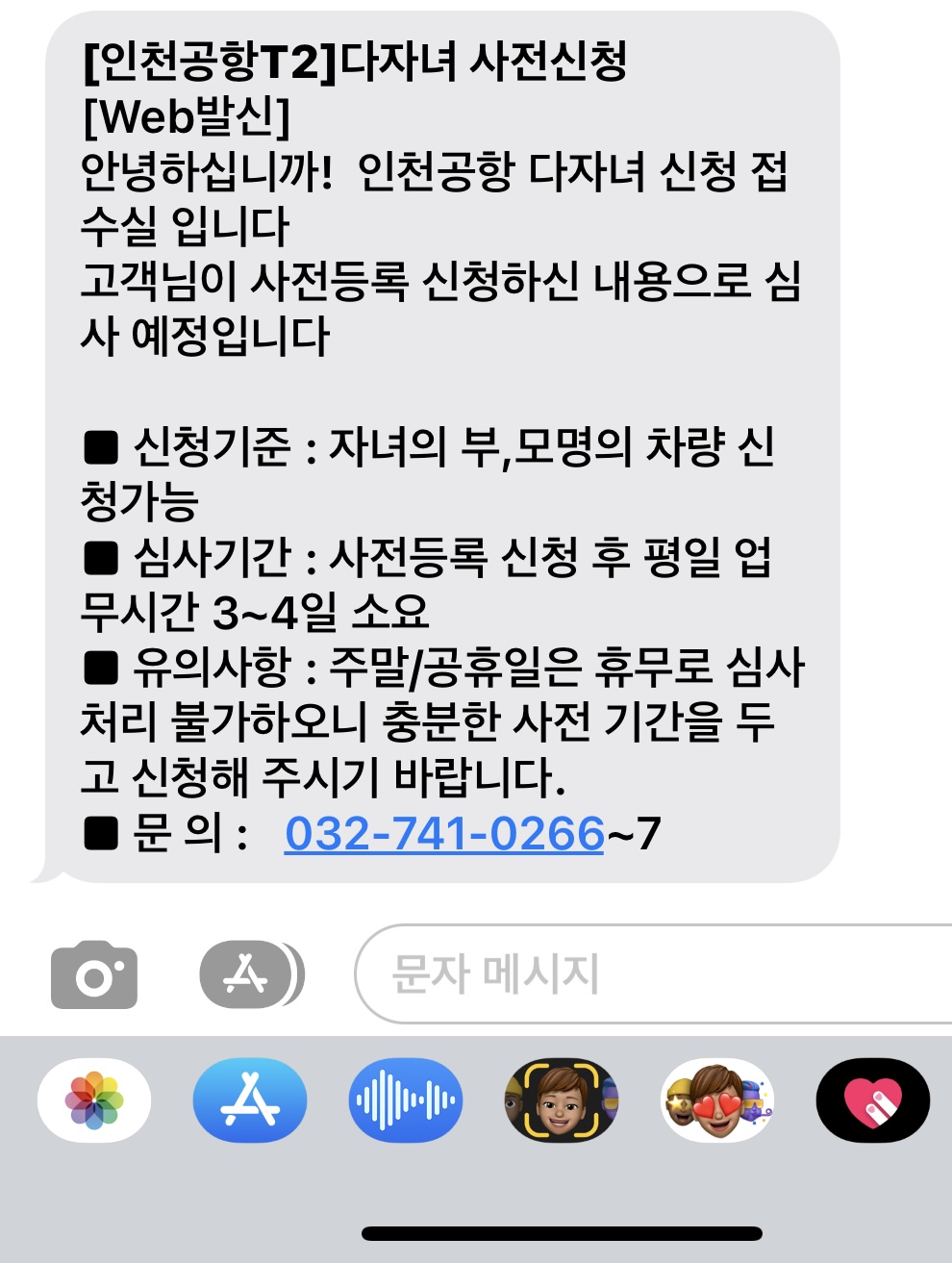Open the camera from the message bar
The width and height of the screenshot is (952, 1263).
coord(92,974)
